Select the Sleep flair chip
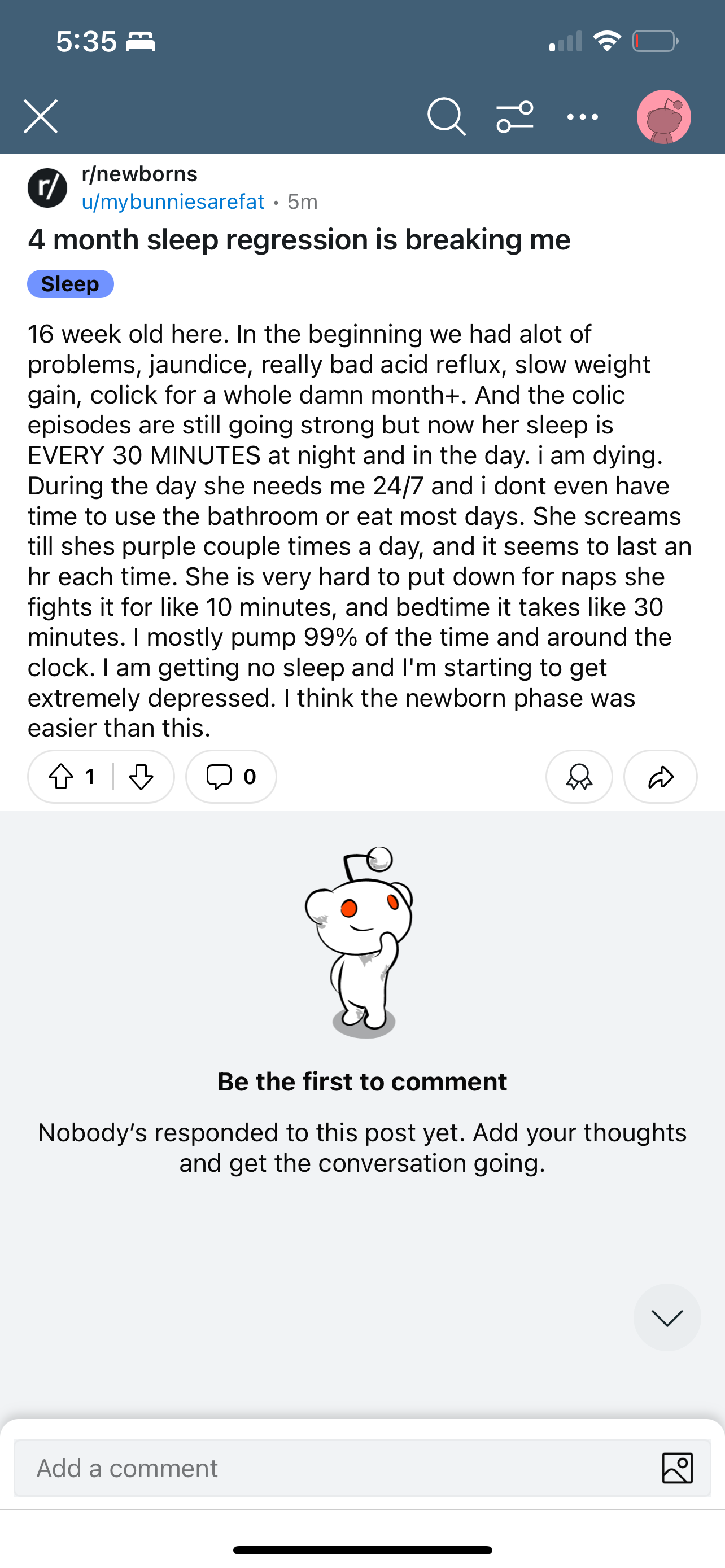The height and width of the screenshot is (1568, 725). (71, 284)
